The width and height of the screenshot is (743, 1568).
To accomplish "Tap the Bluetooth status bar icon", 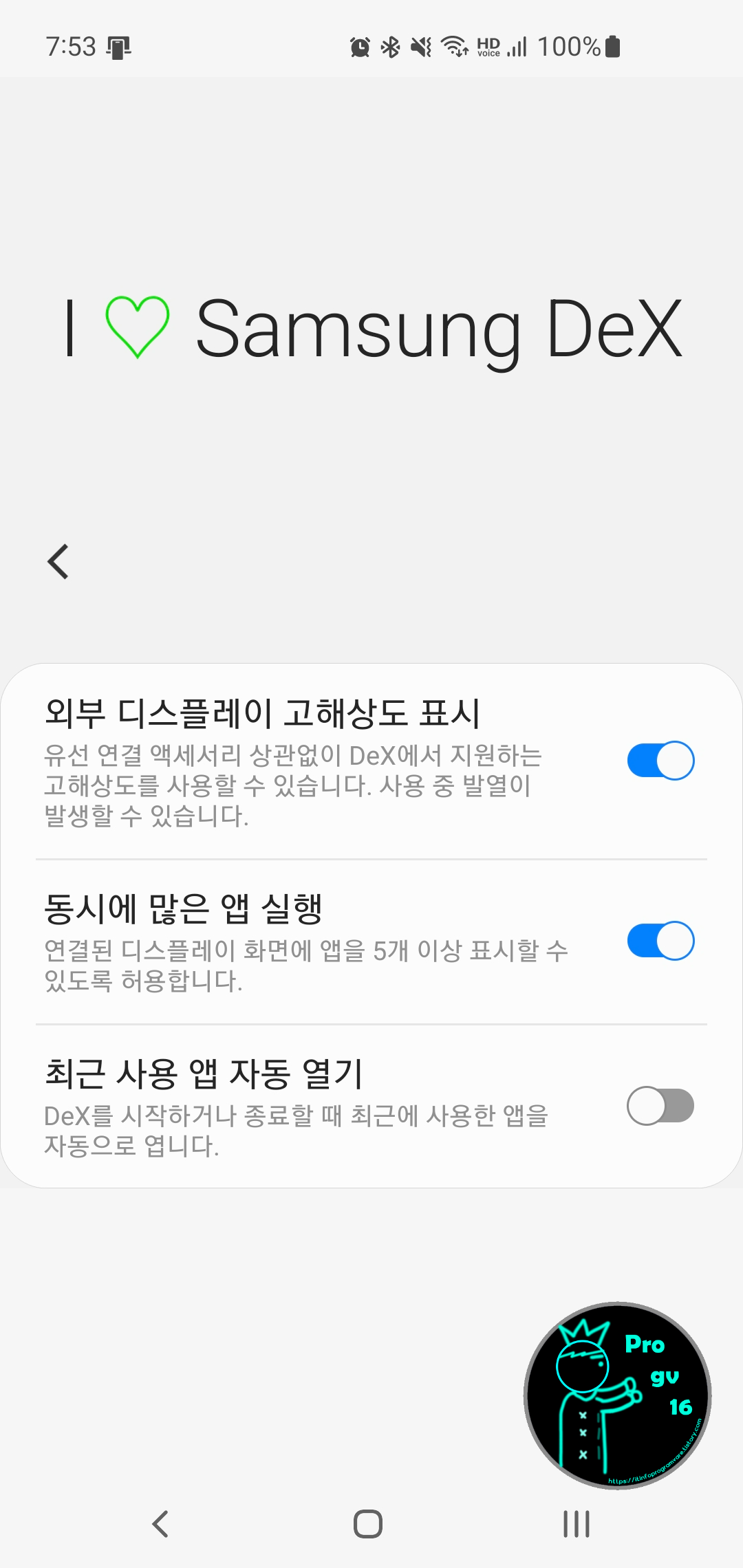I will pyautogui.click(x=391, y=45).
